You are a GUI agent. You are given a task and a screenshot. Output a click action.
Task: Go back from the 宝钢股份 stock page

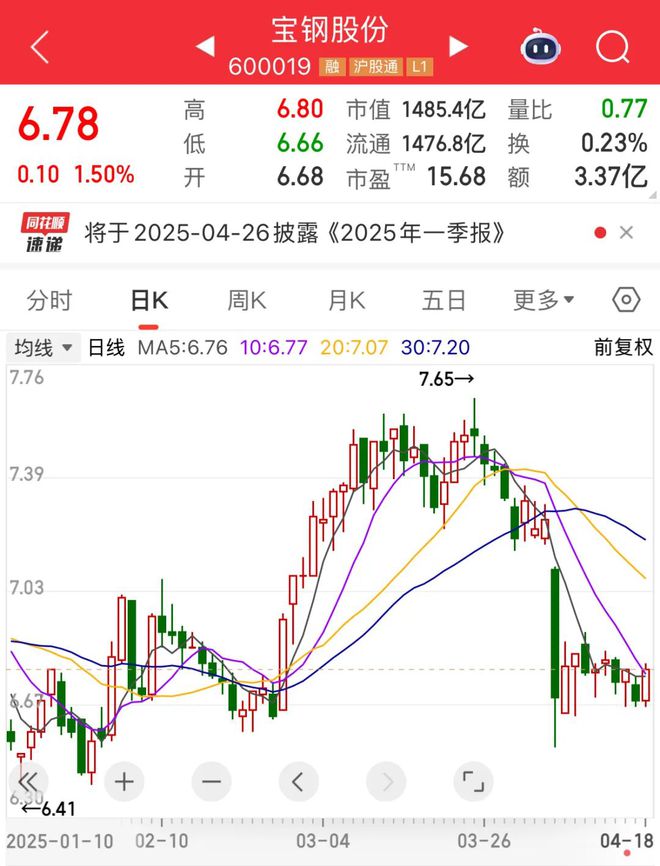40,46
